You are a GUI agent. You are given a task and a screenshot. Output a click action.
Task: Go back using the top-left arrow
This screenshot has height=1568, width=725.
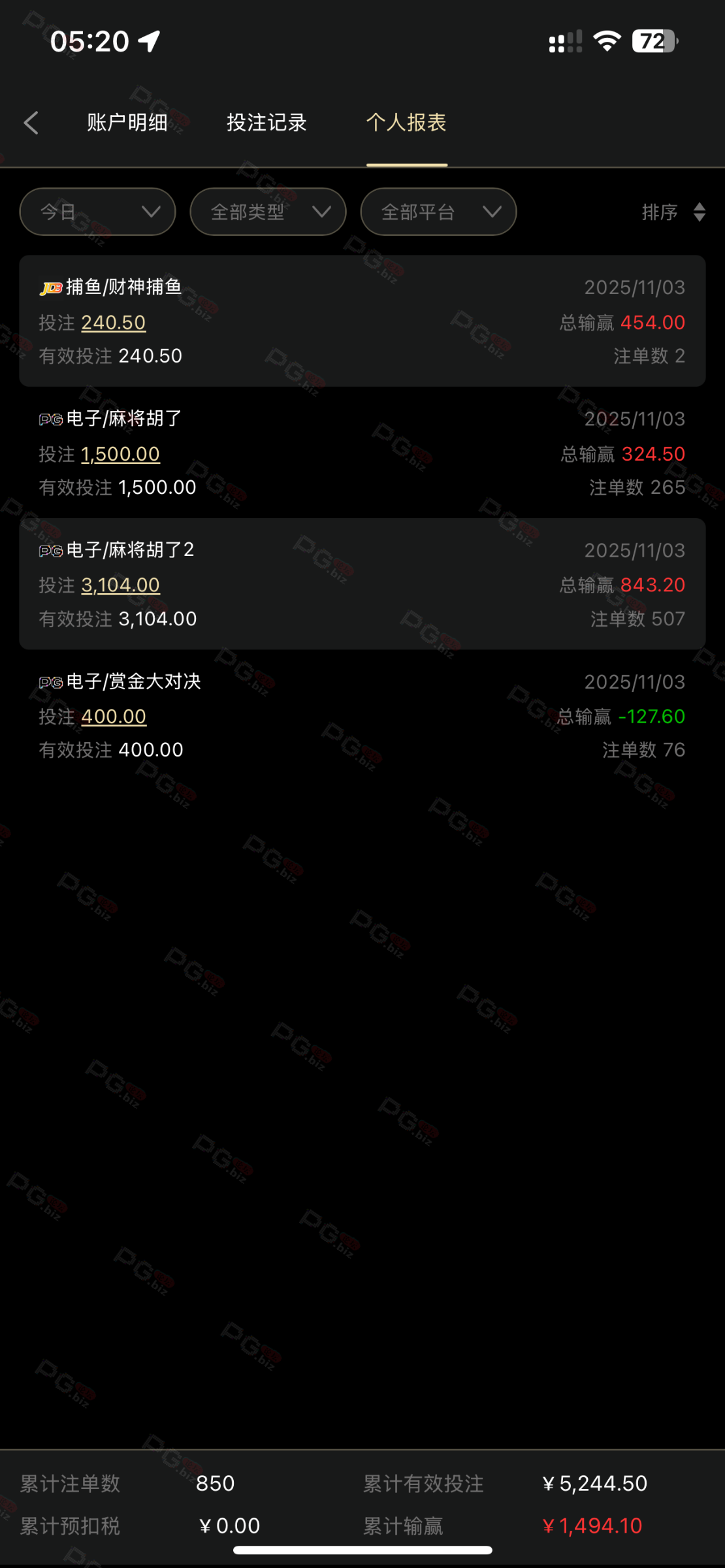tap(31, 123)
